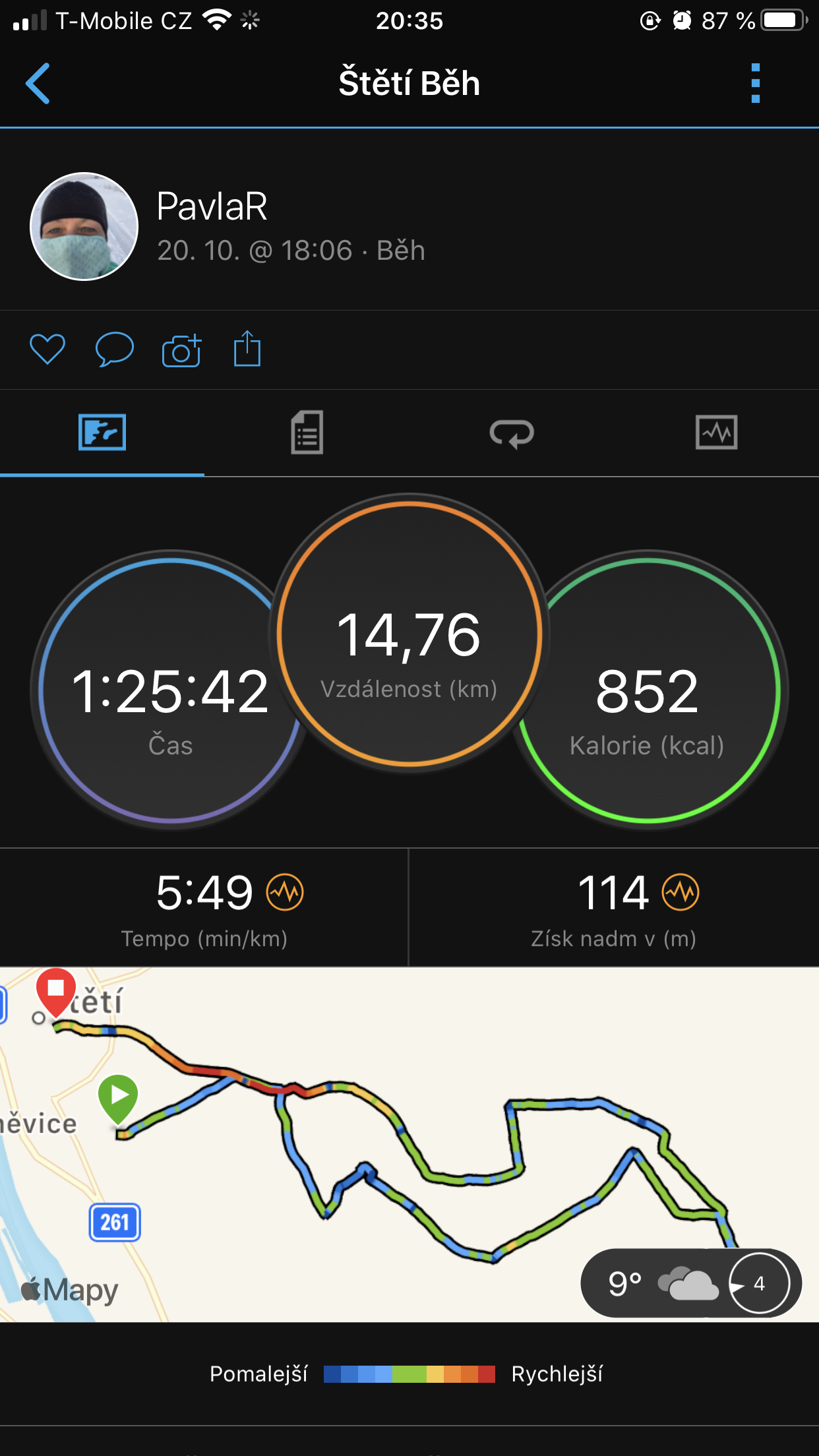Viewport: 819px width, 1456px height.
Task: Add a photo with the camera icon
Action: (x=181, y=349)
